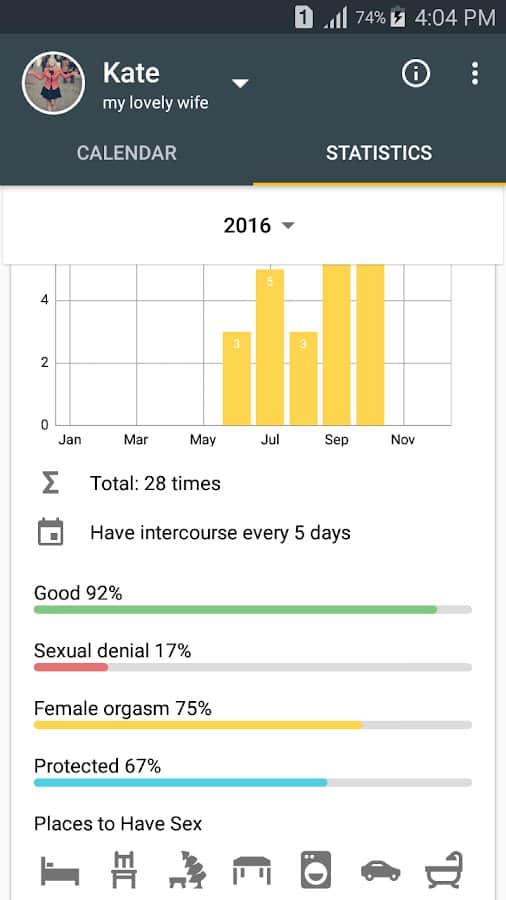Screen dimensions: 506x900
Task: Open the three-dot overflow menu
Action: (474, 74)
